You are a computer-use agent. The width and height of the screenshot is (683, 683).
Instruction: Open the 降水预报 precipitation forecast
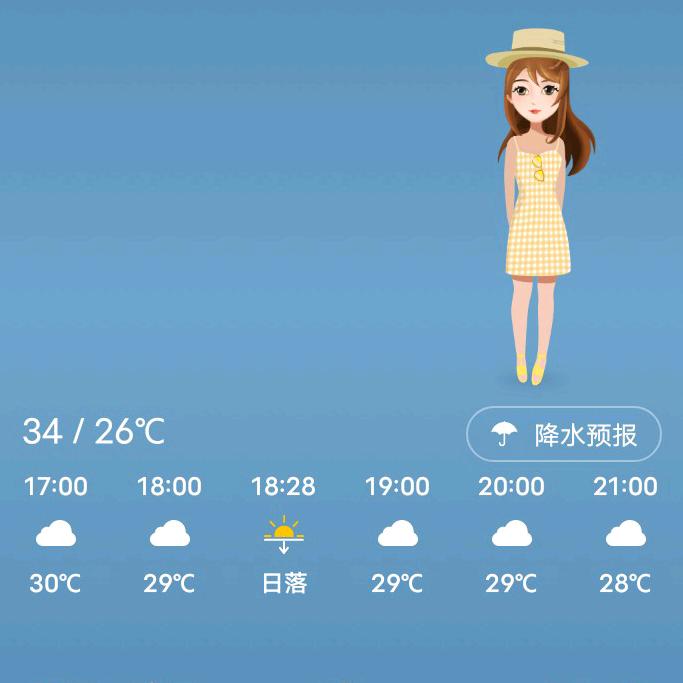(x=564, y=435)
